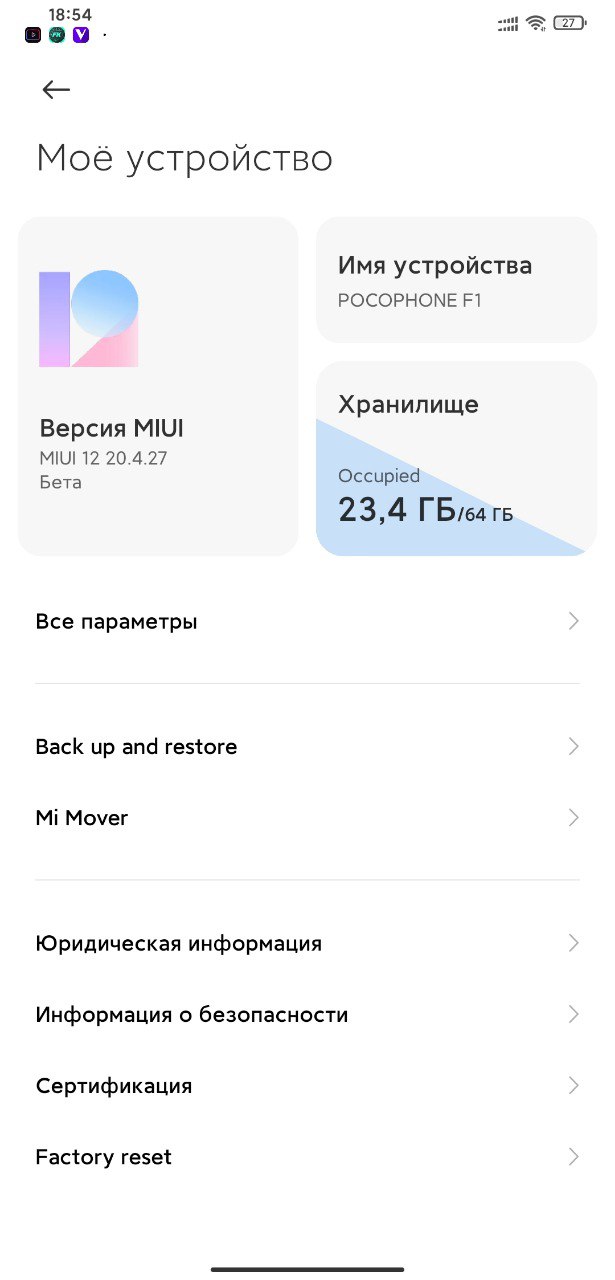The image size is (615, 1280).
Task: Open Все параметры
Action: [307, 621]
